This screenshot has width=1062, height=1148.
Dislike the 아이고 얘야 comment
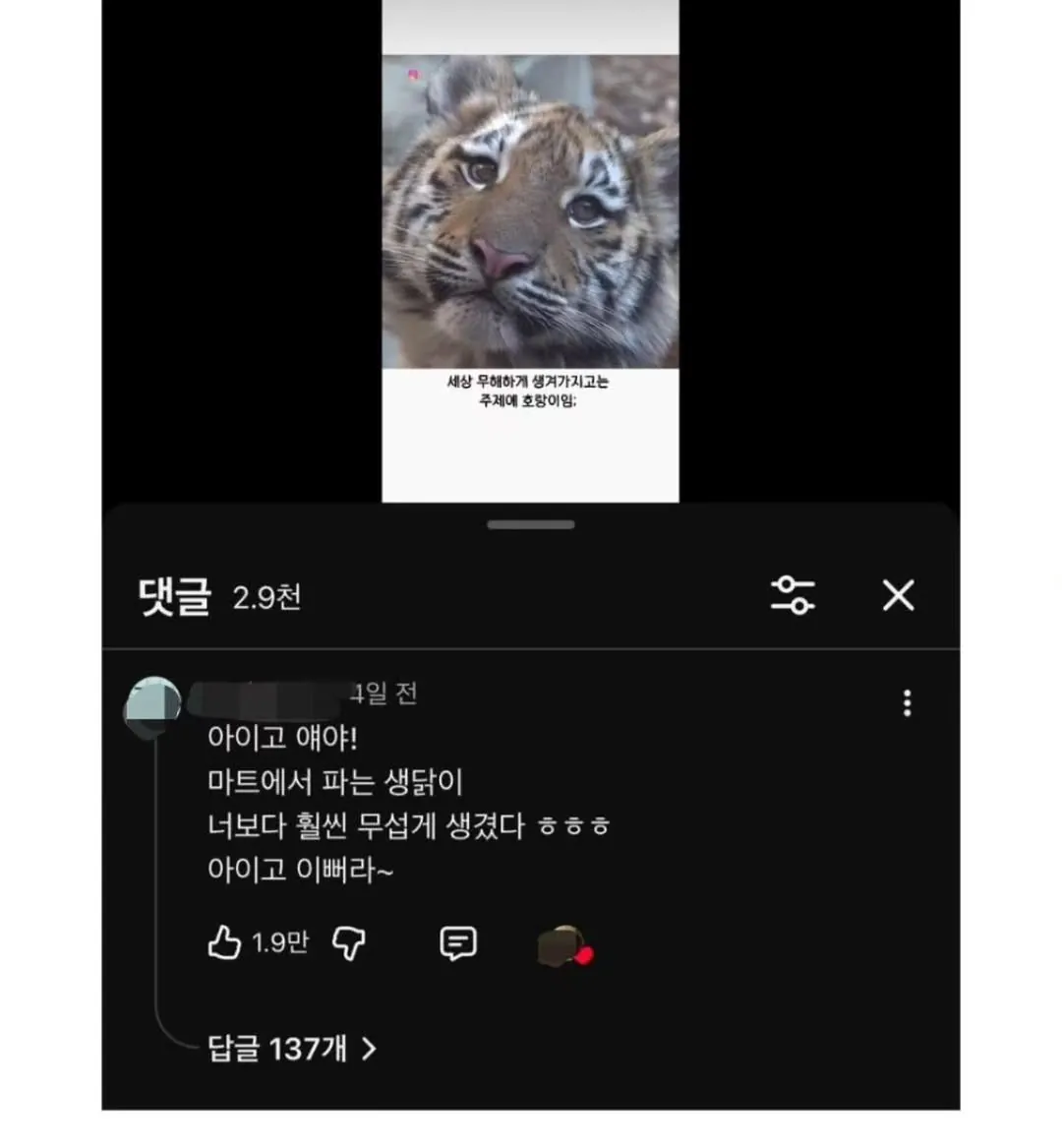click(349, 942)
